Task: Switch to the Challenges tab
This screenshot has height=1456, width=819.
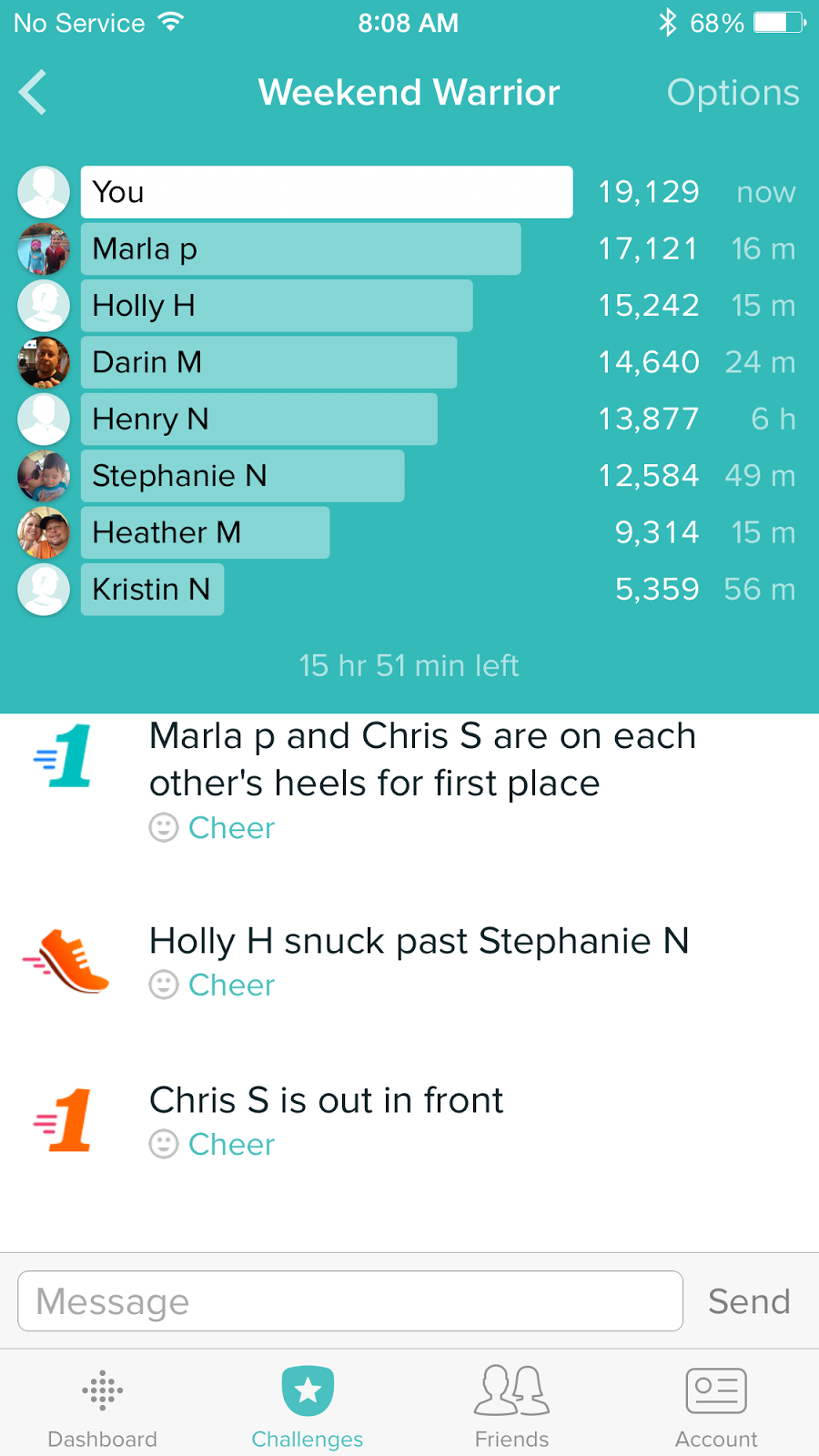Action: (x=308, y=1407)
